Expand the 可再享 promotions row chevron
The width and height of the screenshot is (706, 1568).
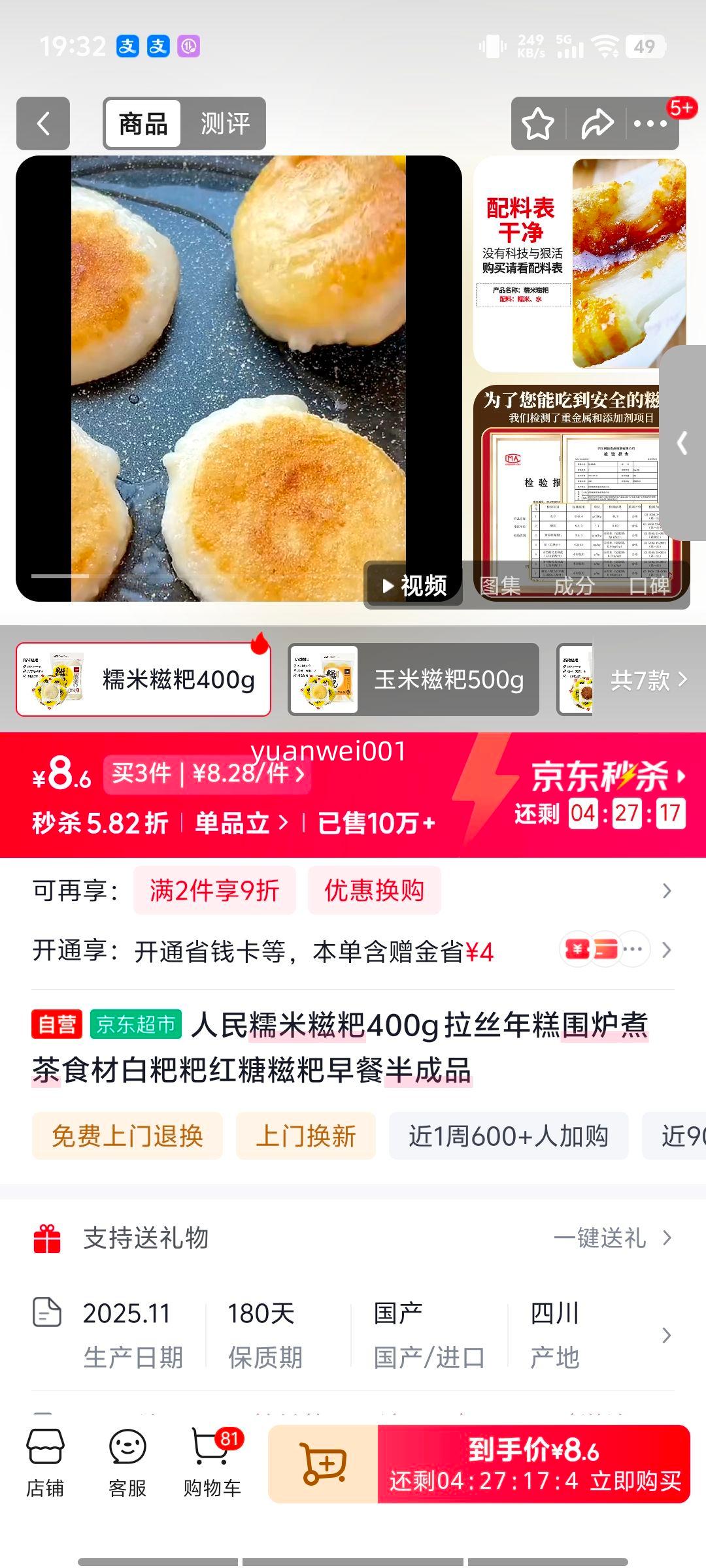click(x=665, y=890)
